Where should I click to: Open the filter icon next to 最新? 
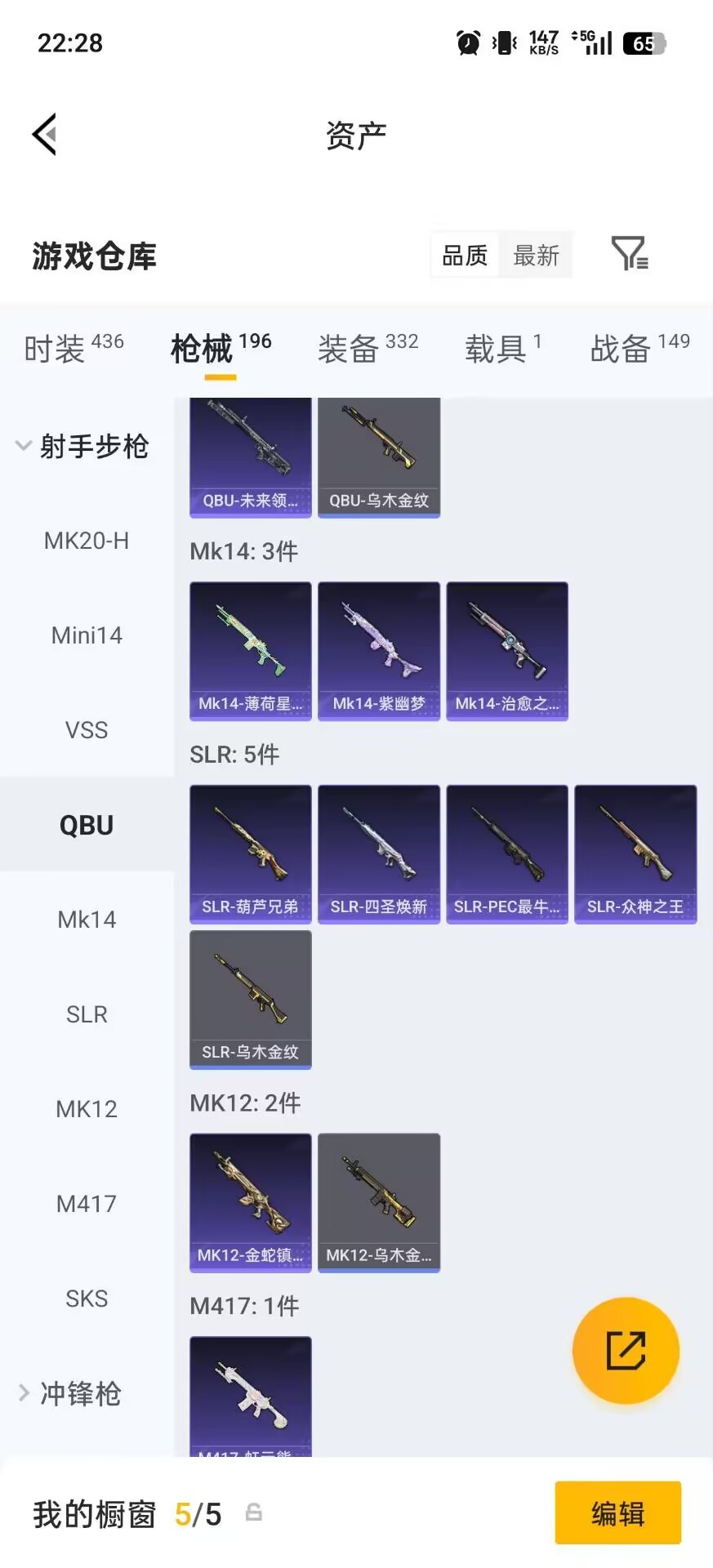coord(628,255)
